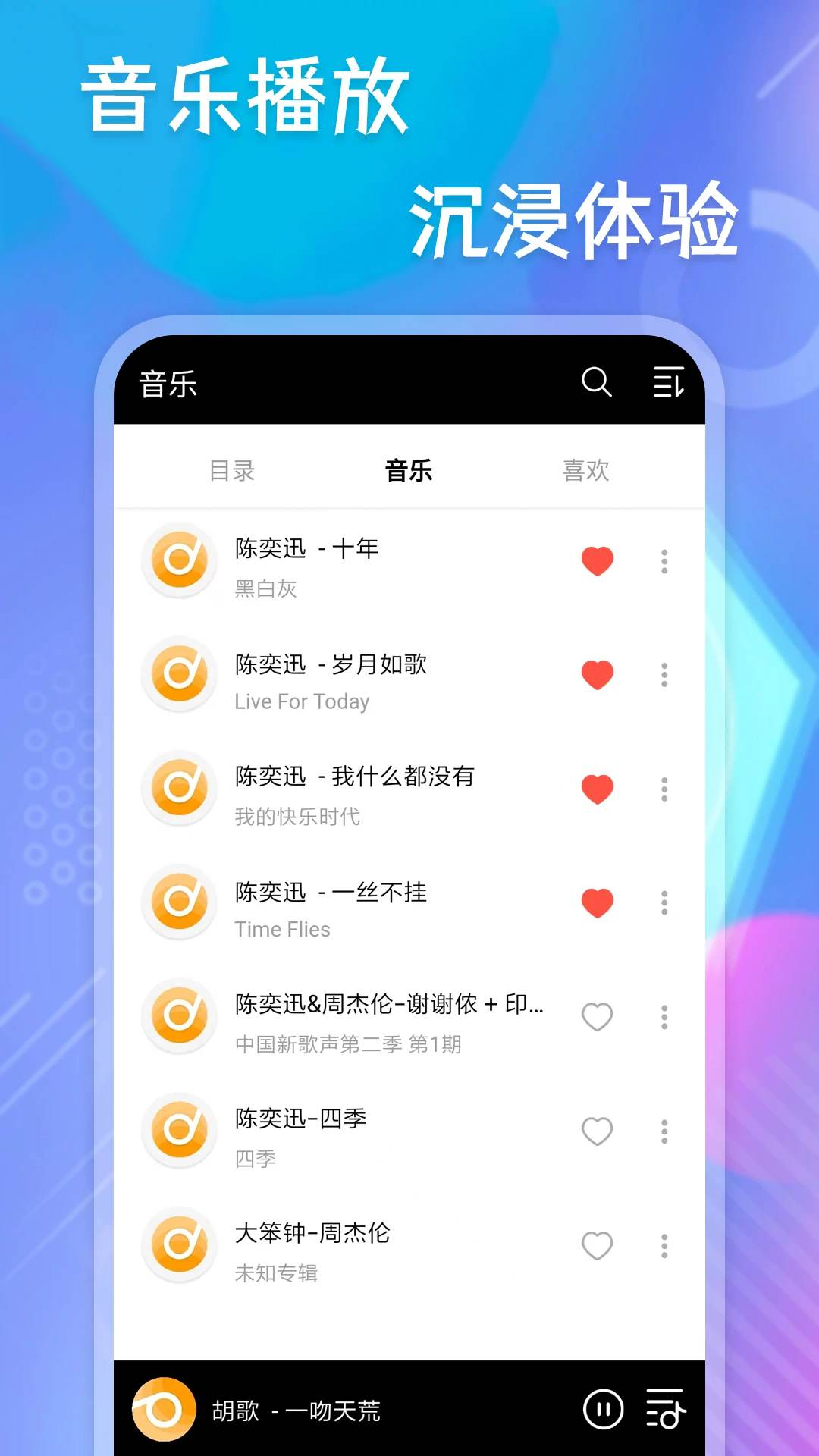Tap the album art of 陈奕迅 - 十年
This screenshot has height=1456, width=819.
pos(179,563)
